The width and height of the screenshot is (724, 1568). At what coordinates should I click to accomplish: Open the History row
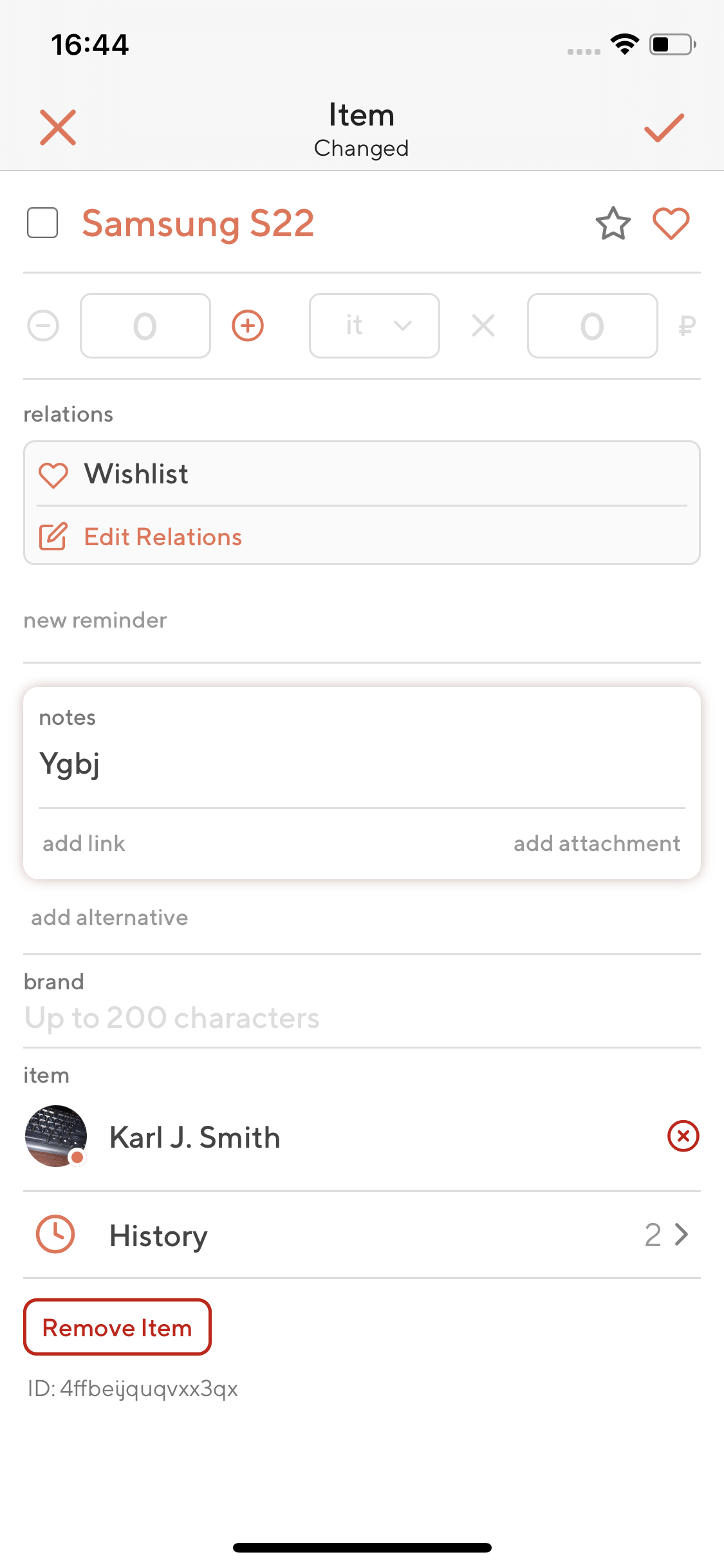tap(362, 1235)
